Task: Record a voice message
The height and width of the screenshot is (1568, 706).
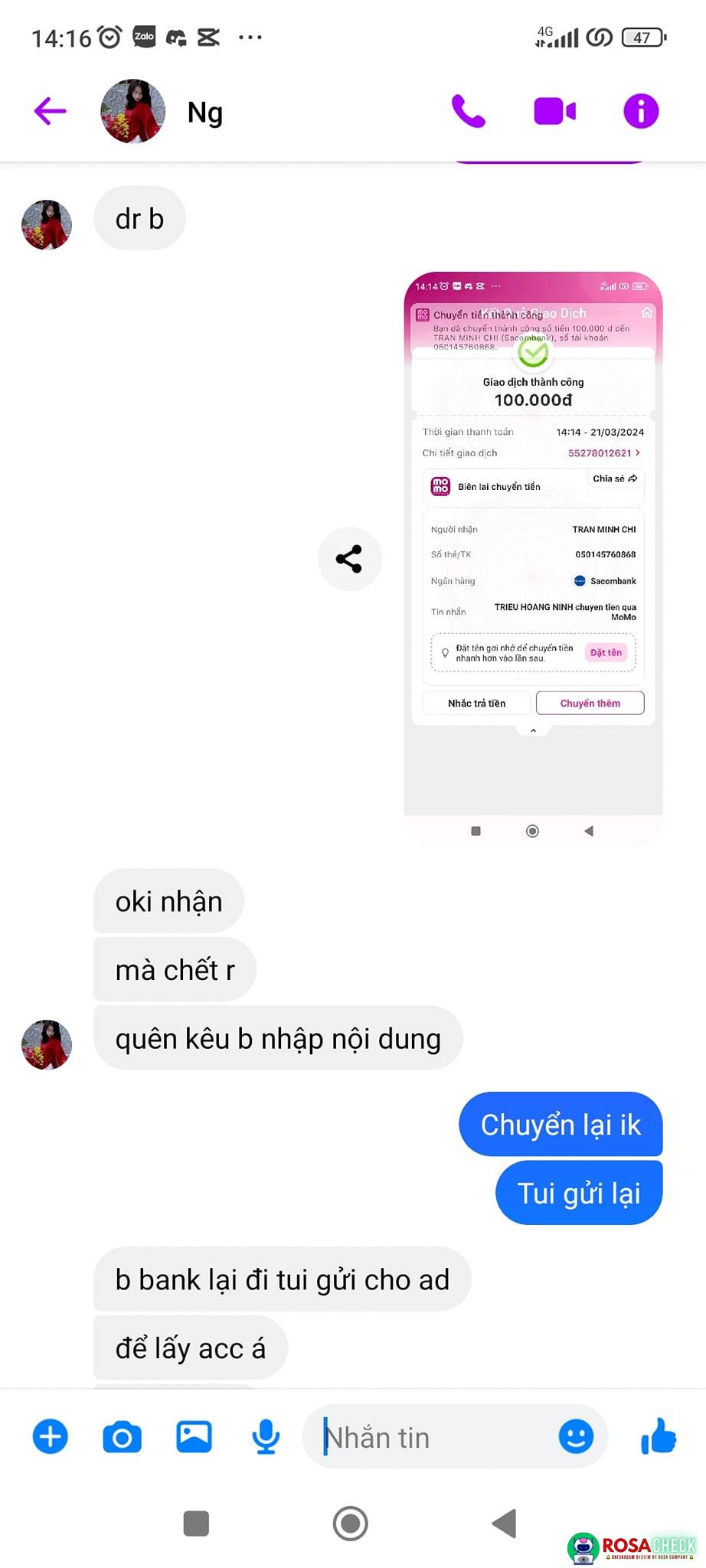Action: pos(266,1436)
